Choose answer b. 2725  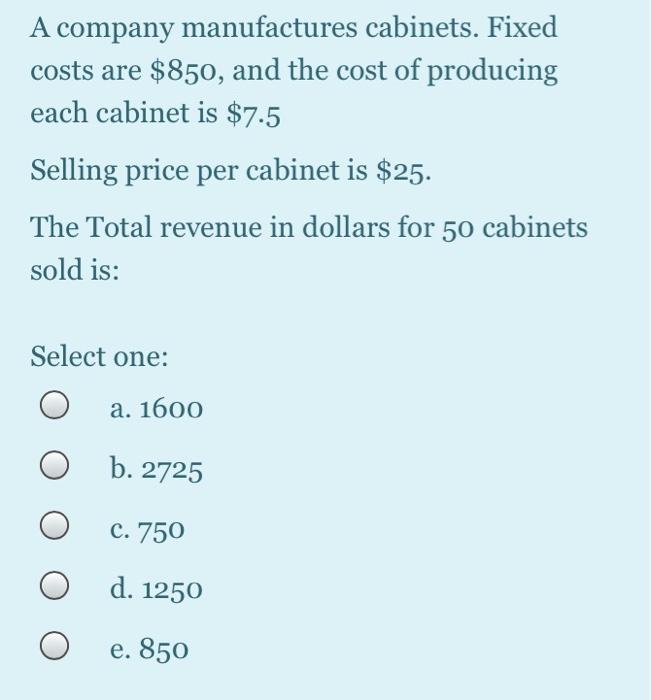[55, 468]
